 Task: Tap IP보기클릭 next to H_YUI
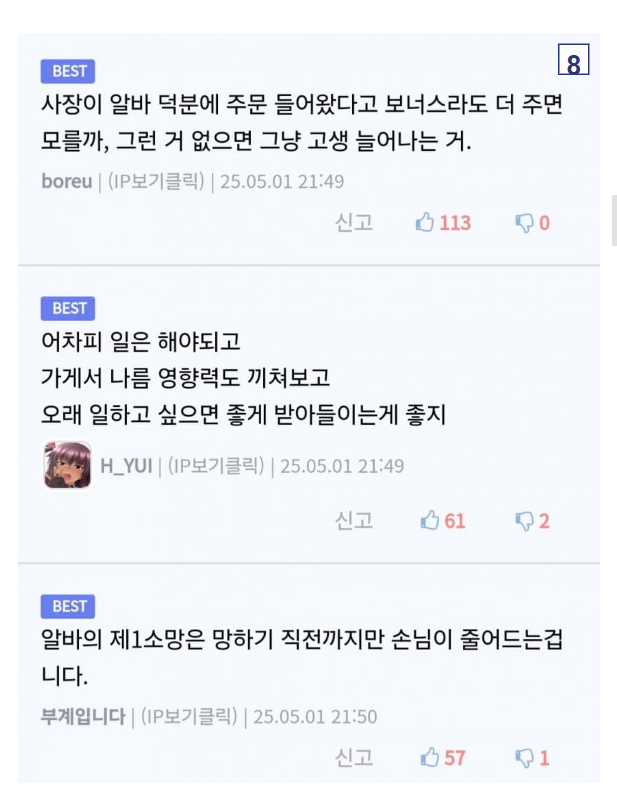tap(215, 466)
